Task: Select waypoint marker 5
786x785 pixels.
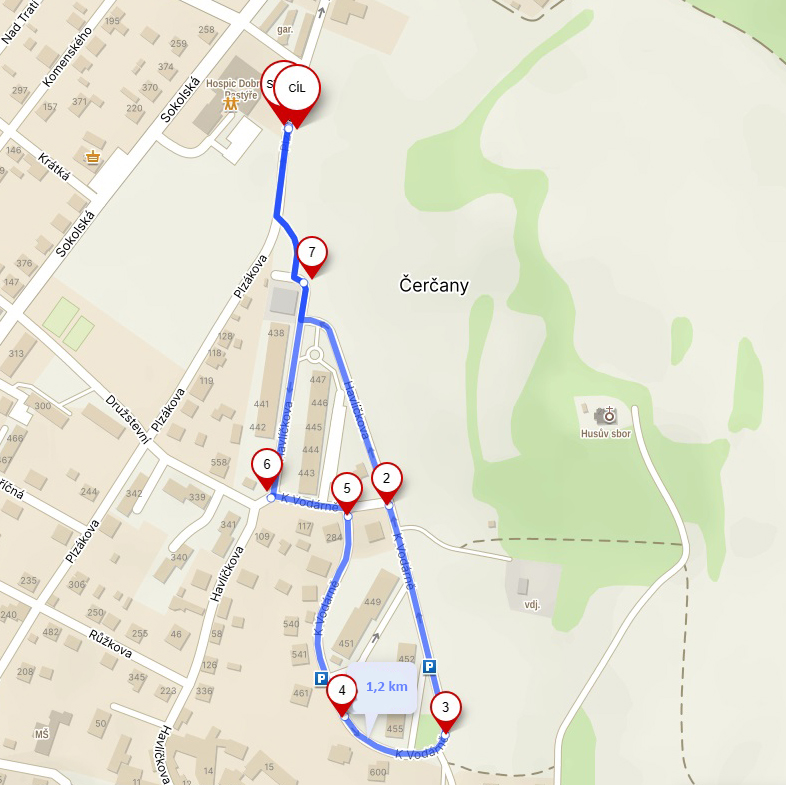Action: point(346,489)
